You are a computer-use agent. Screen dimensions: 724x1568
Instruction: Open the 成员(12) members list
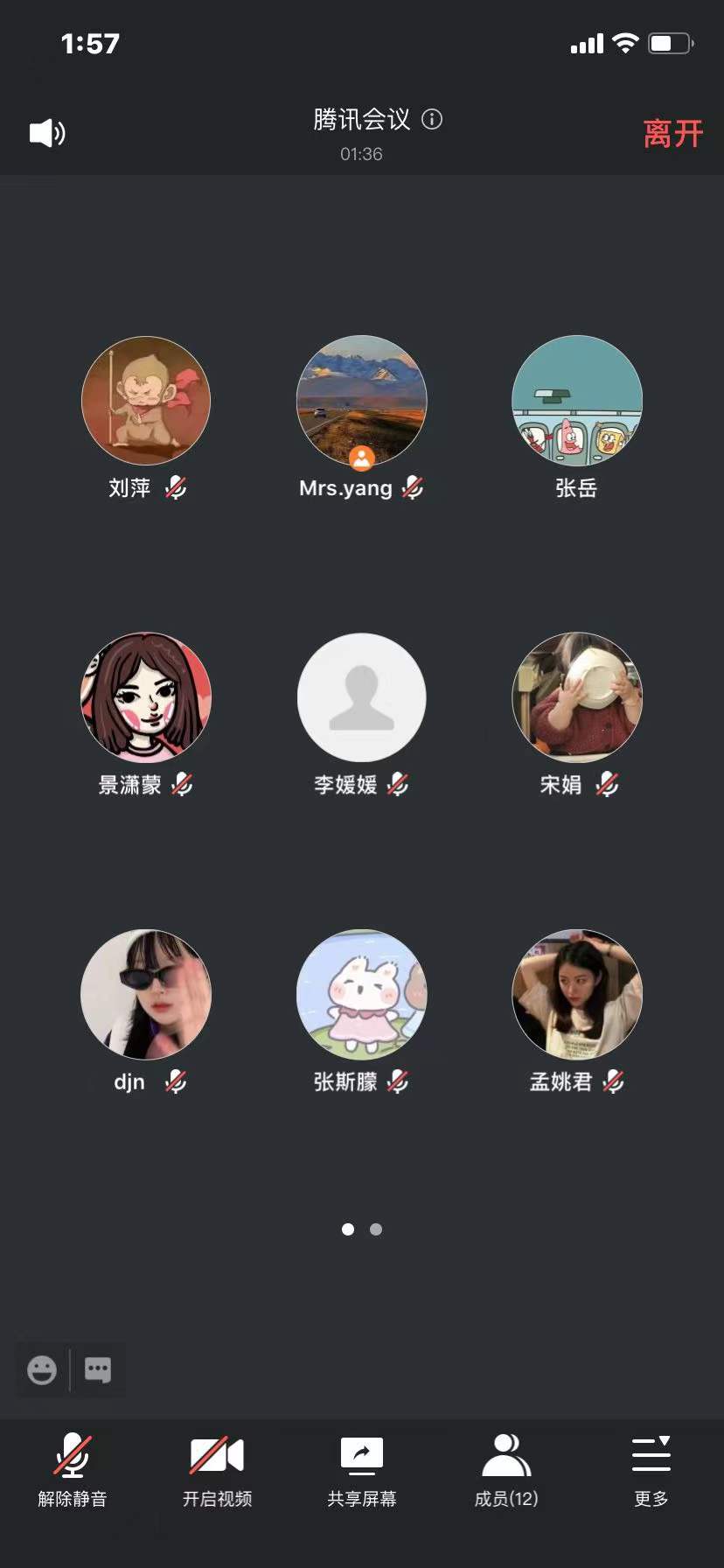(506, 1470)
